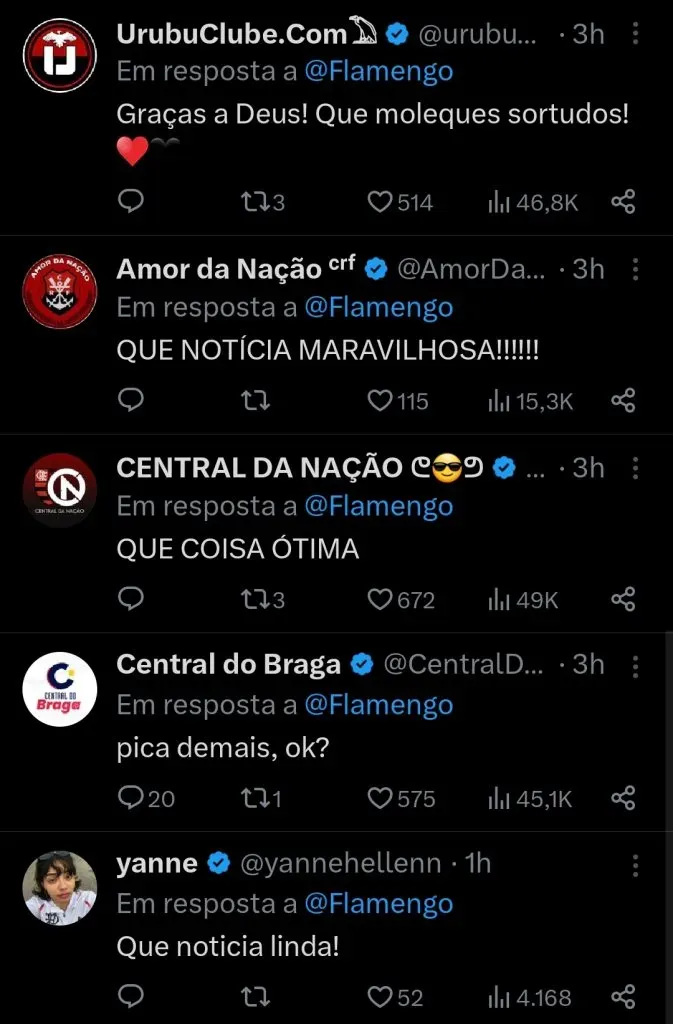The image size is (673, 1024).
Task: Reply to yanne's post
Action: pos(131,997)
